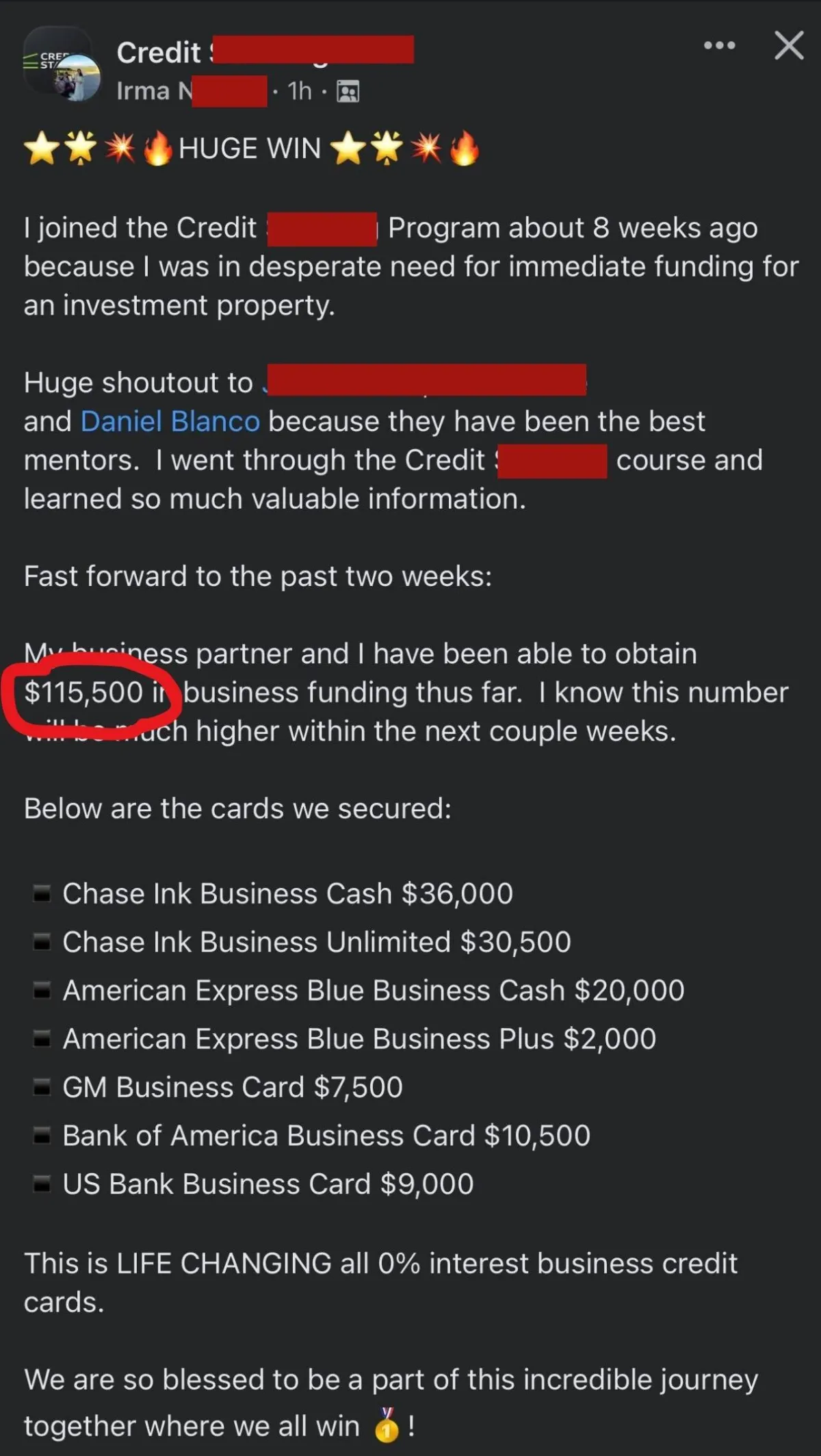Open the Credit group name header
Image resolution: width=821 pixels, height=1456 pixels.
click(x=265, y=52)
